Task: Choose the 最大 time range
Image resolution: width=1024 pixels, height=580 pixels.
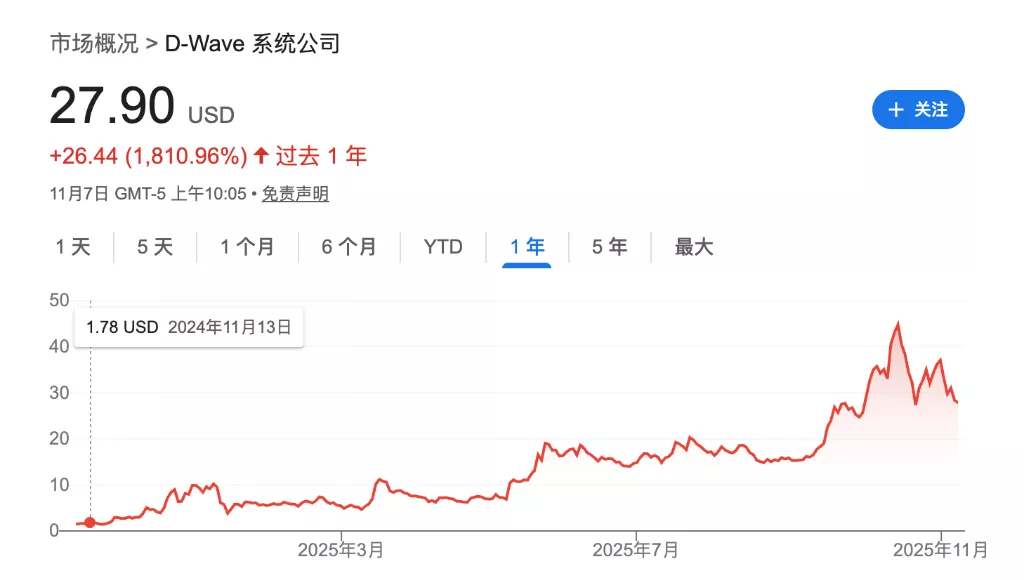Action: click(x=694, y=247)
